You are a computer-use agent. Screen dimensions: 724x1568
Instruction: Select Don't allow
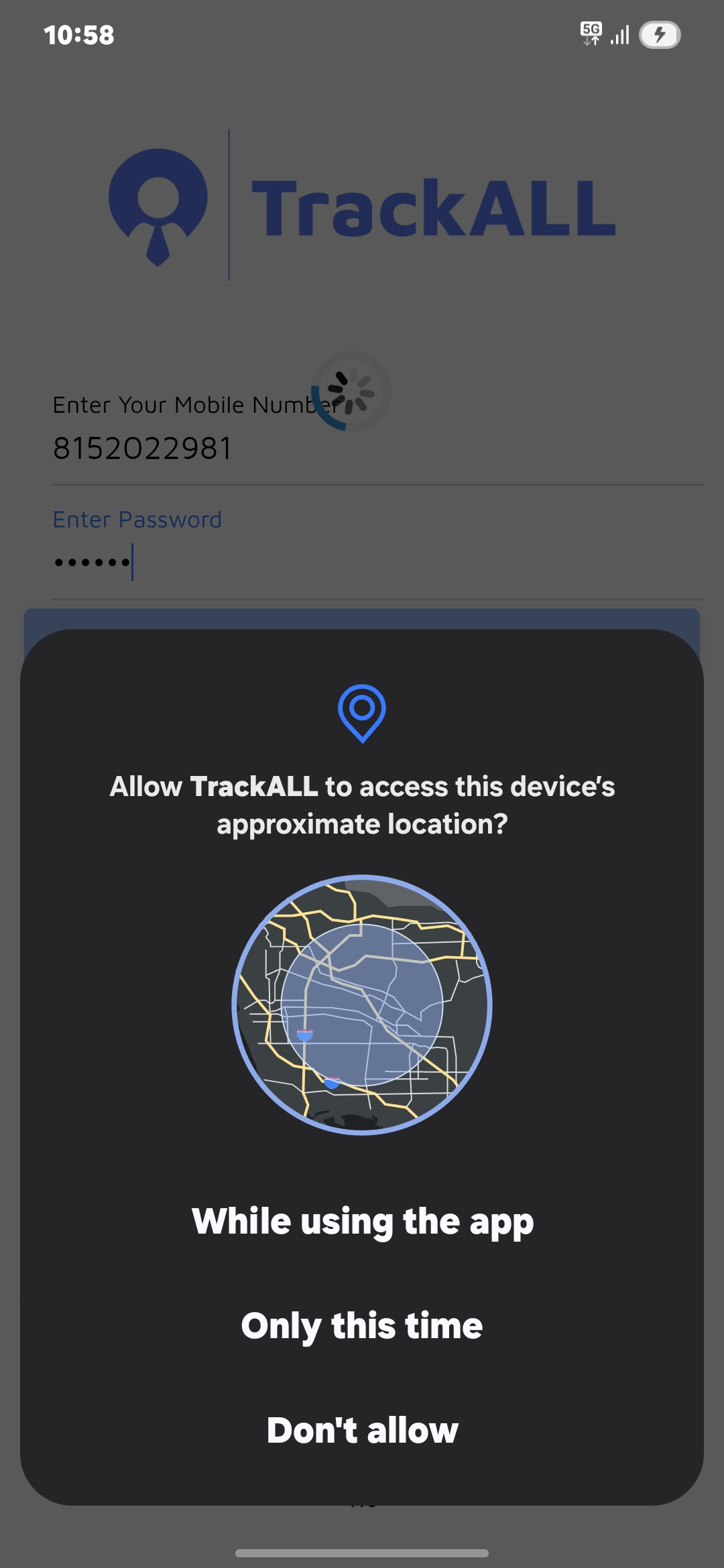coord(362,1430)
